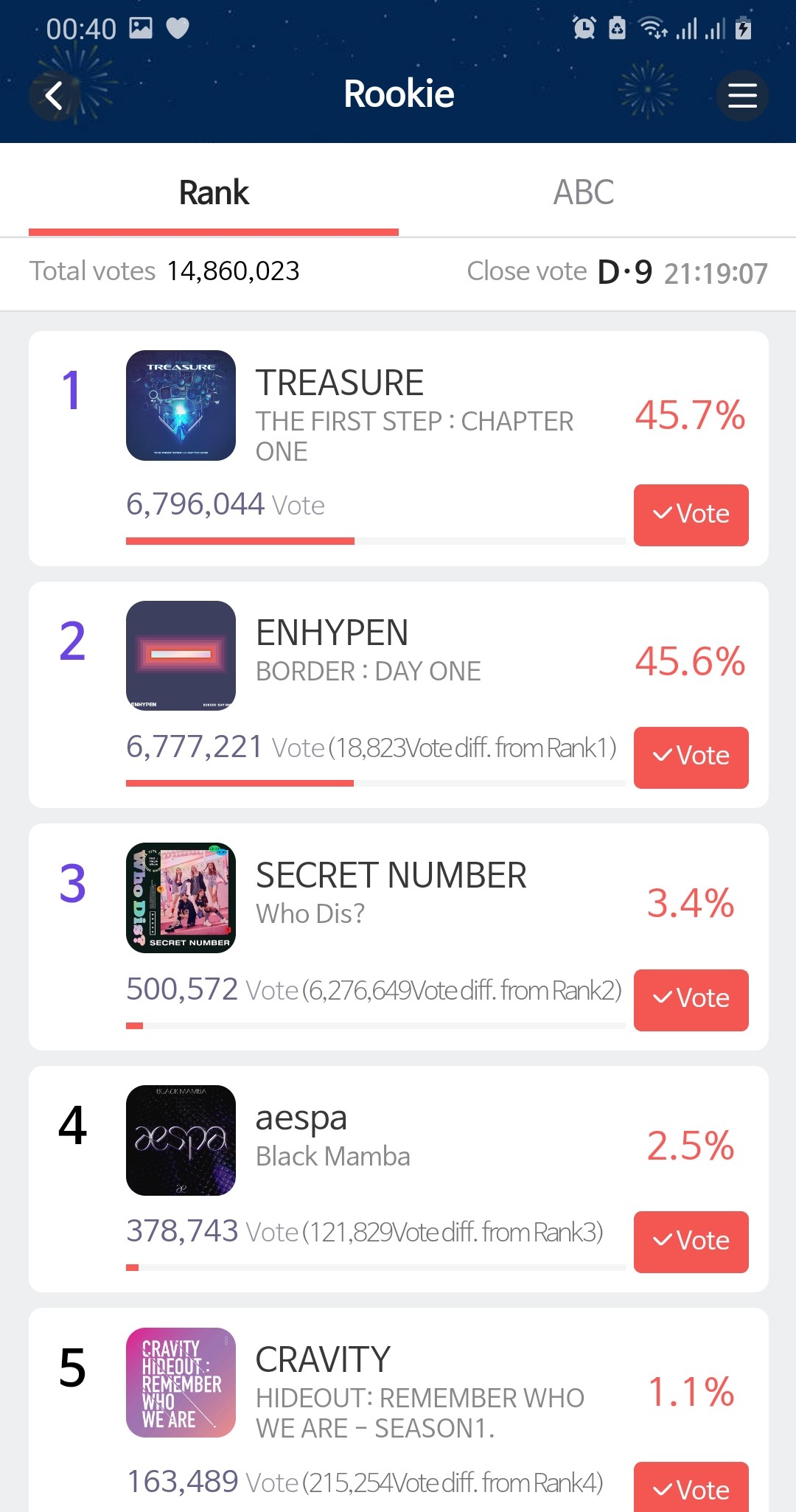The image size is (796, 1512).
Task: Switch to the ABC tab
Action: (583, 193)
